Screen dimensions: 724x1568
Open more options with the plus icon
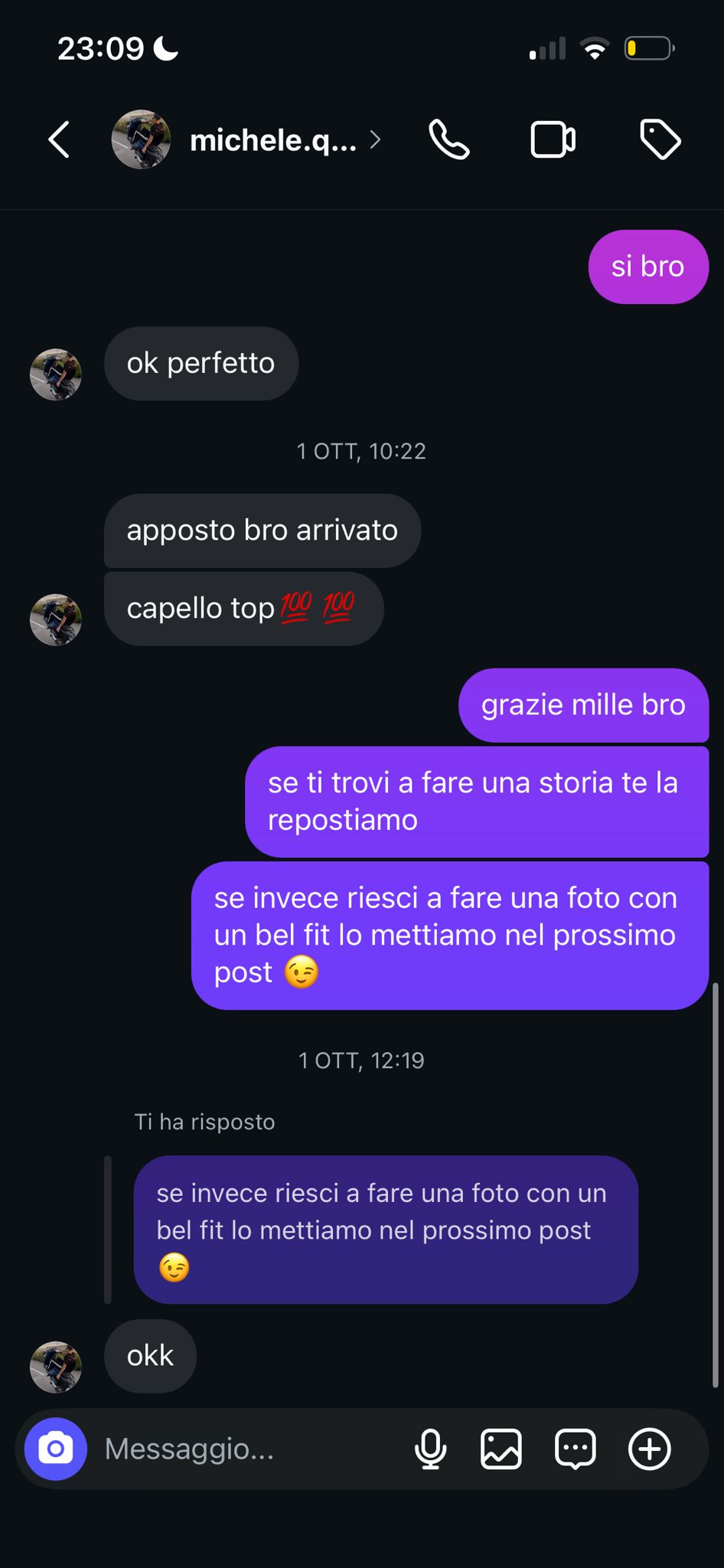[x=649, y=1449]
